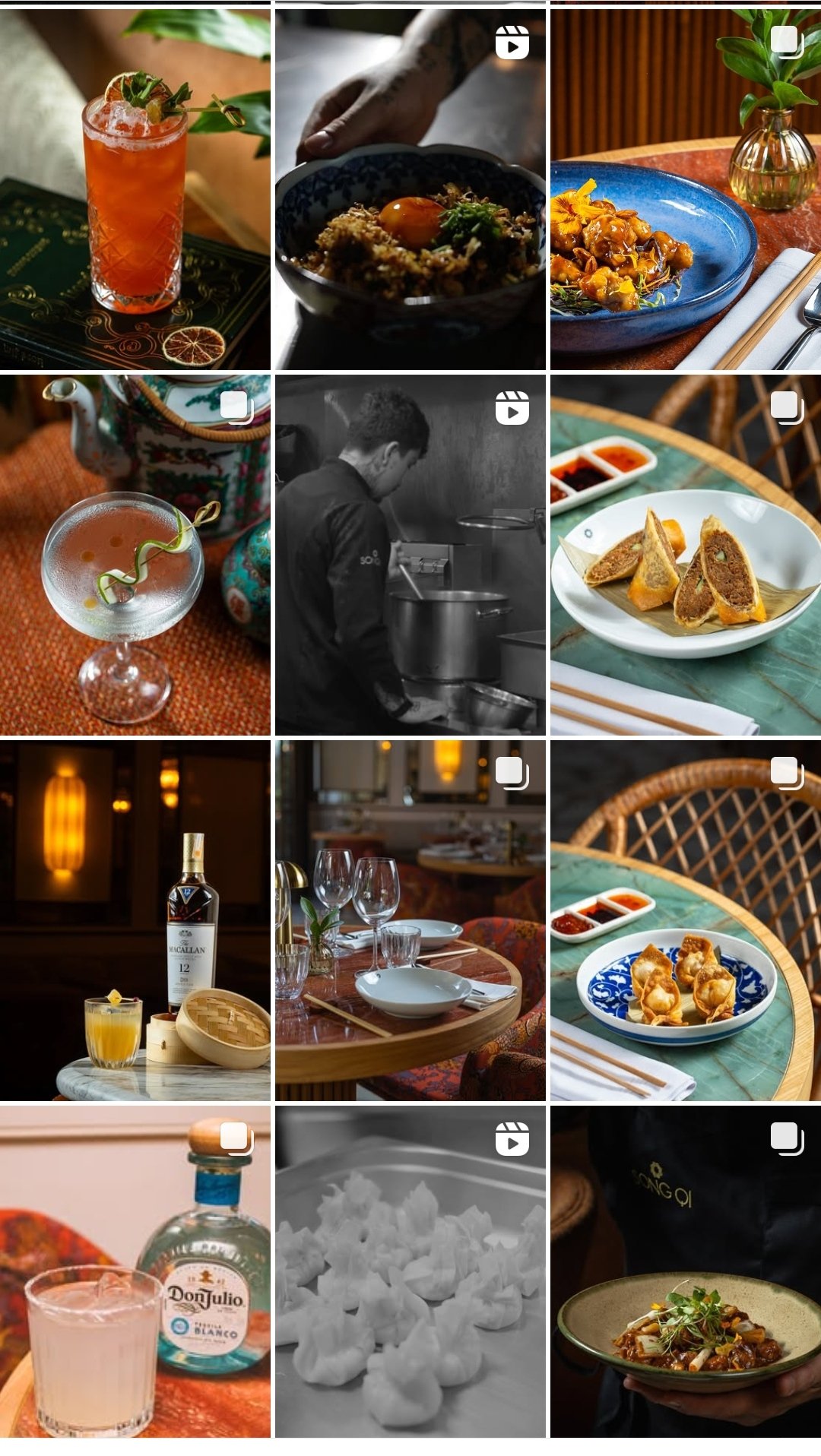The image size is (821, 1456).
Task: Play the rice bowl with egg yolk reel
Action: click(x=410, y=188)
